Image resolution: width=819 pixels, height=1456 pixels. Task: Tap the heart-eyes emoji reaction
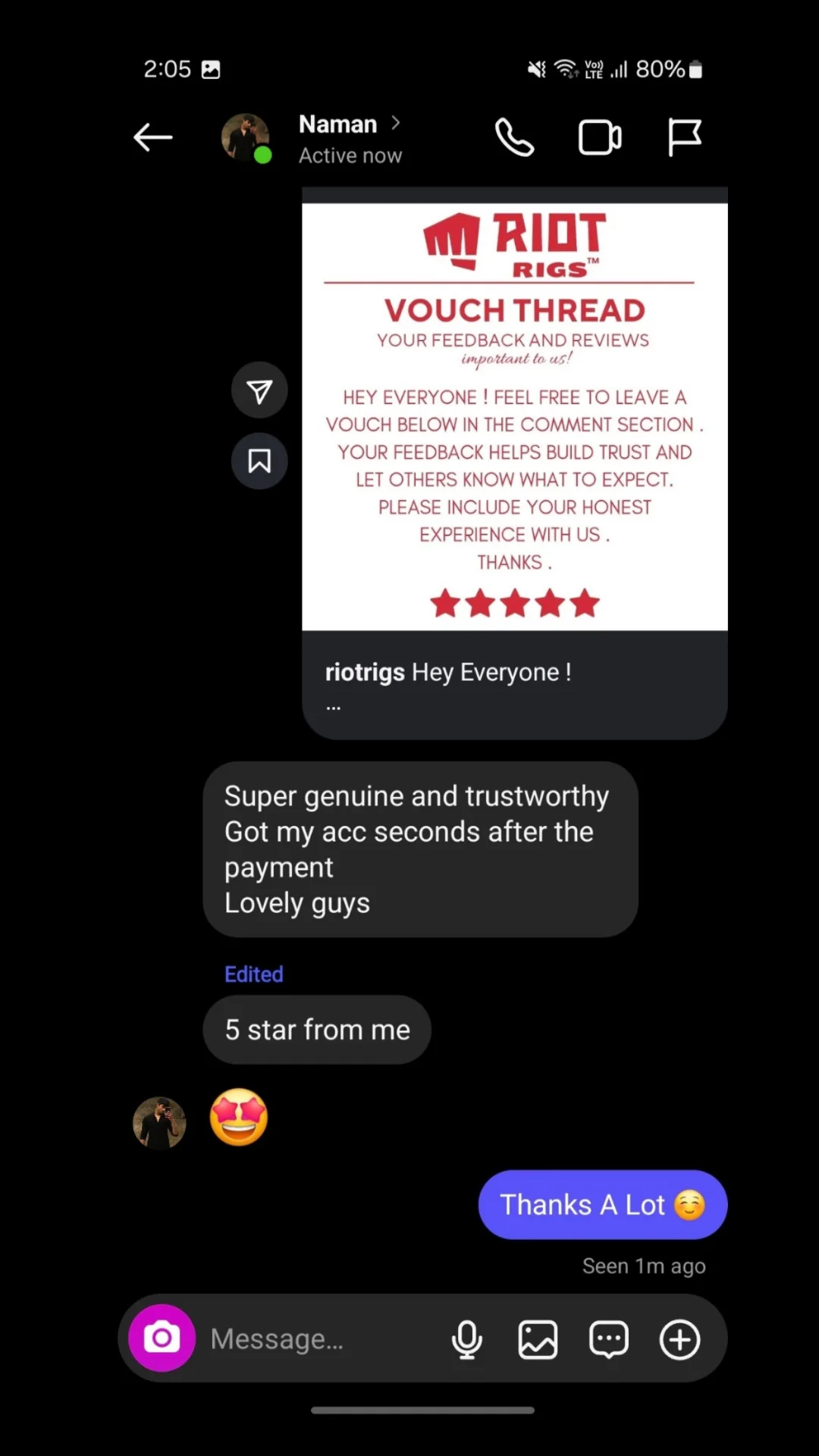pos(237,1116)
